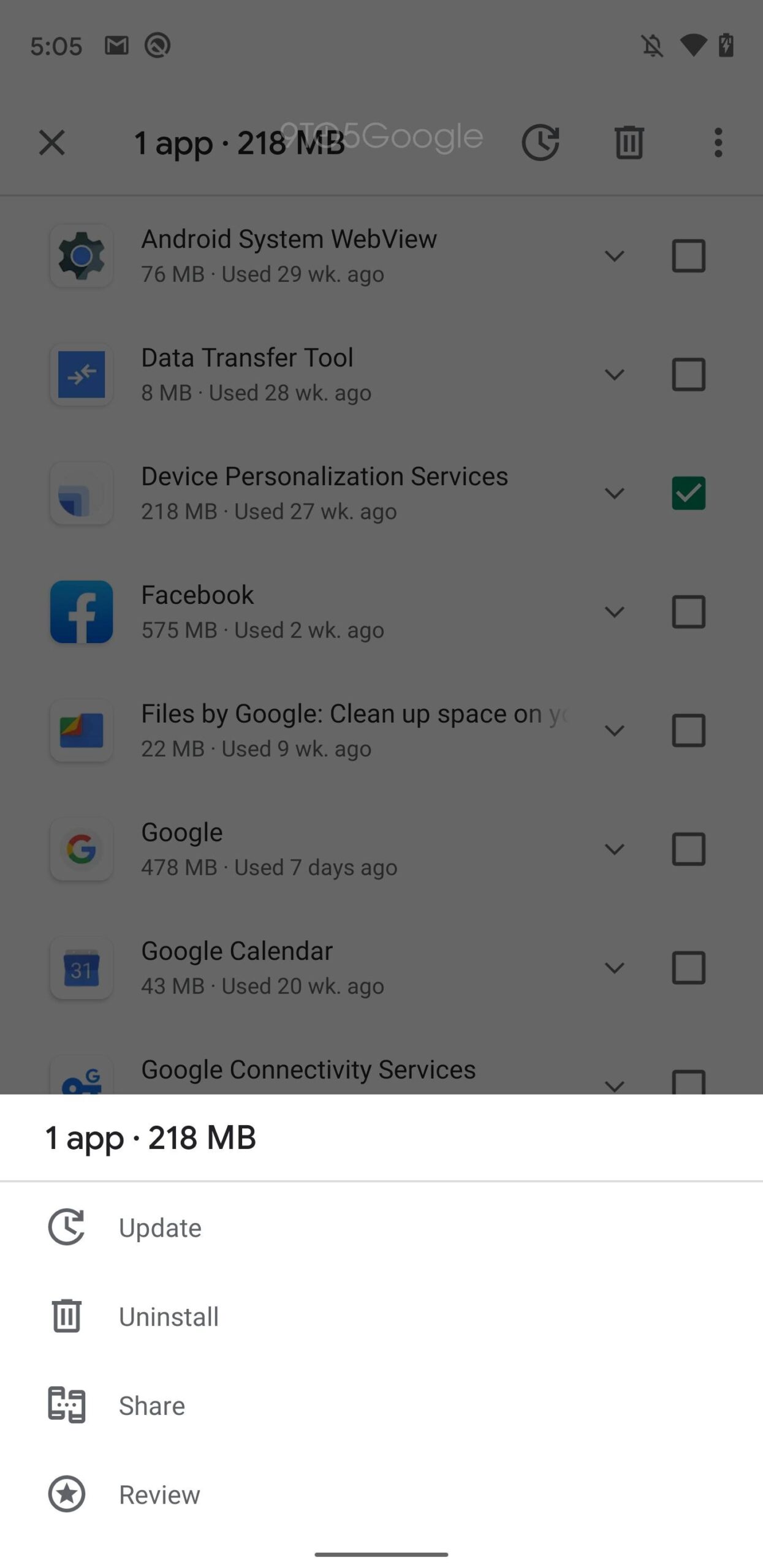Tap the update icon in the toolbar
Image resolution: width=763 pixels, height=1568 pixels.
[x=540, y=143]
